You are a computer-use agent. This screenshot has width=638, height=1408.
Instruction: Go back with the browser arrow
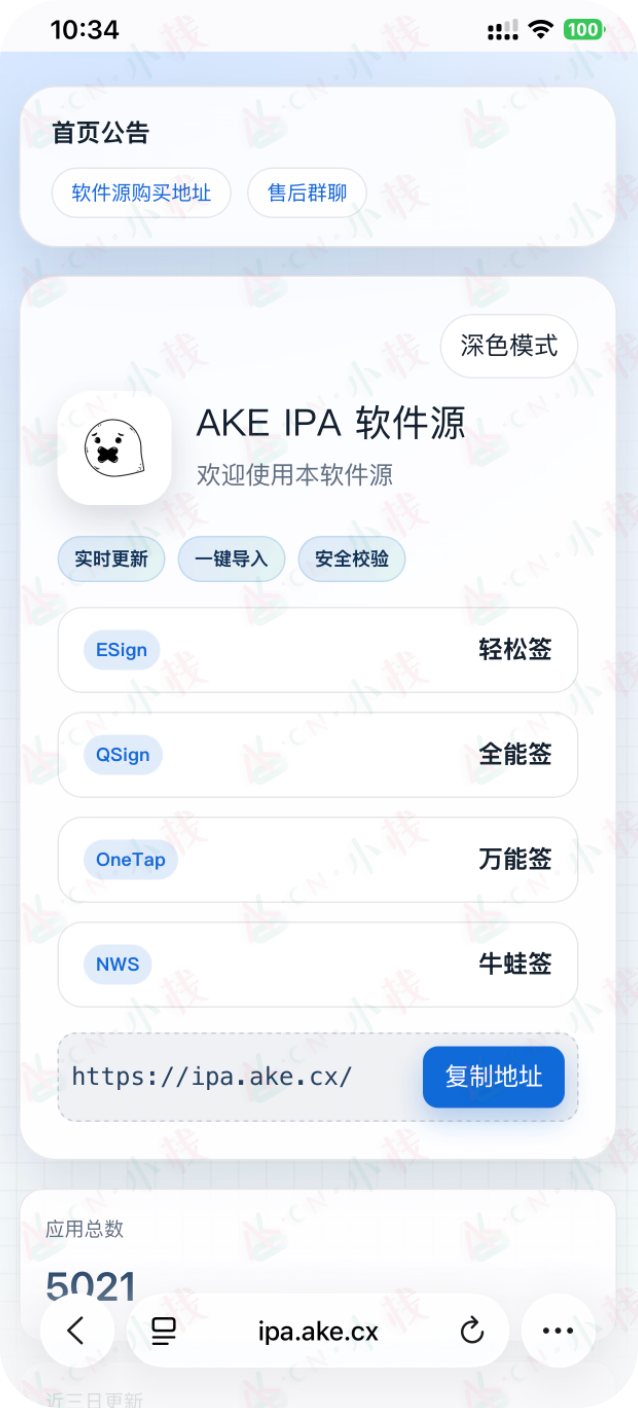(77, 1330)
